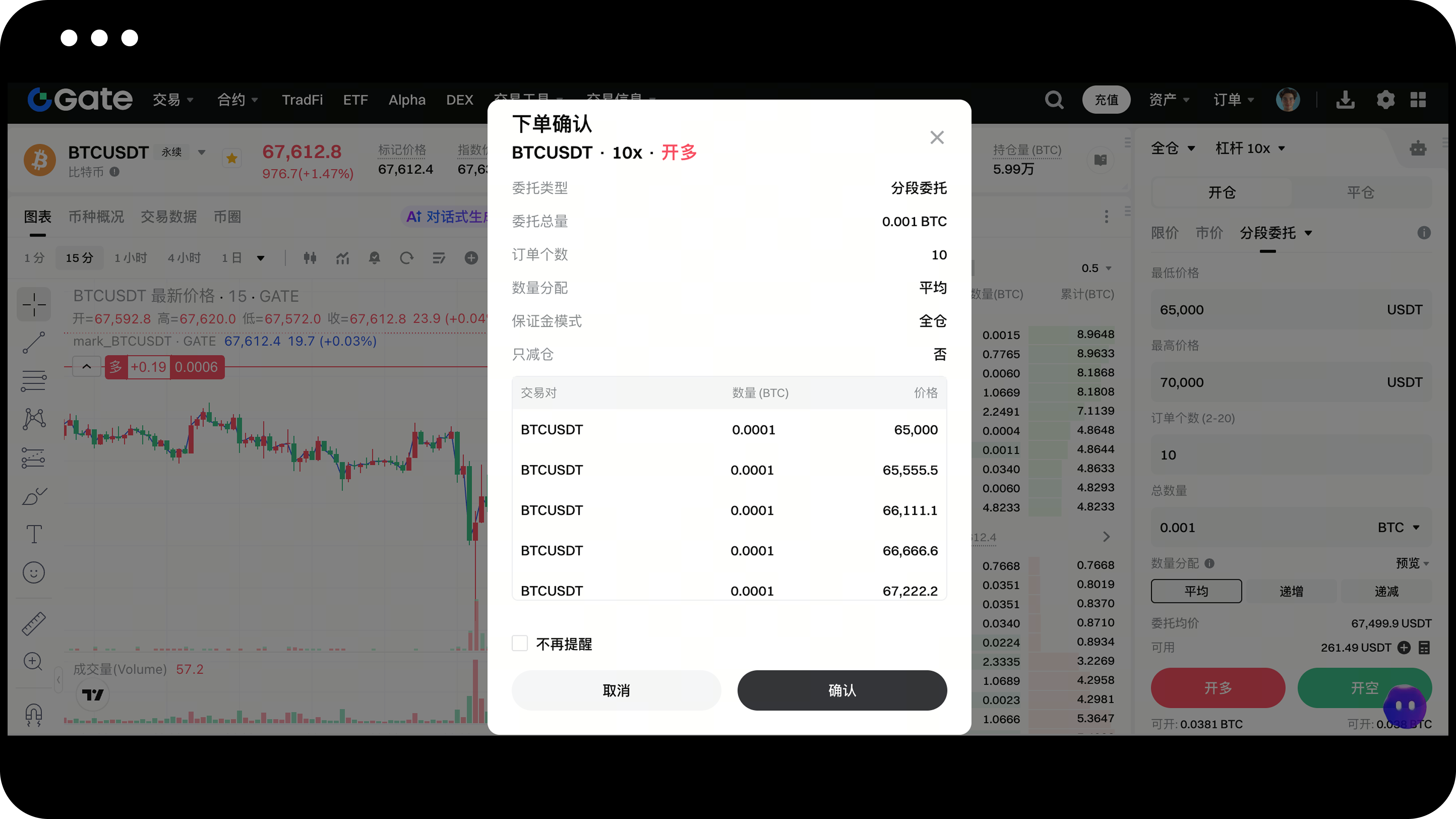Screen dimensions: 1456x819
Task: Confirm the order with 确认
Action: click(842, 690)
